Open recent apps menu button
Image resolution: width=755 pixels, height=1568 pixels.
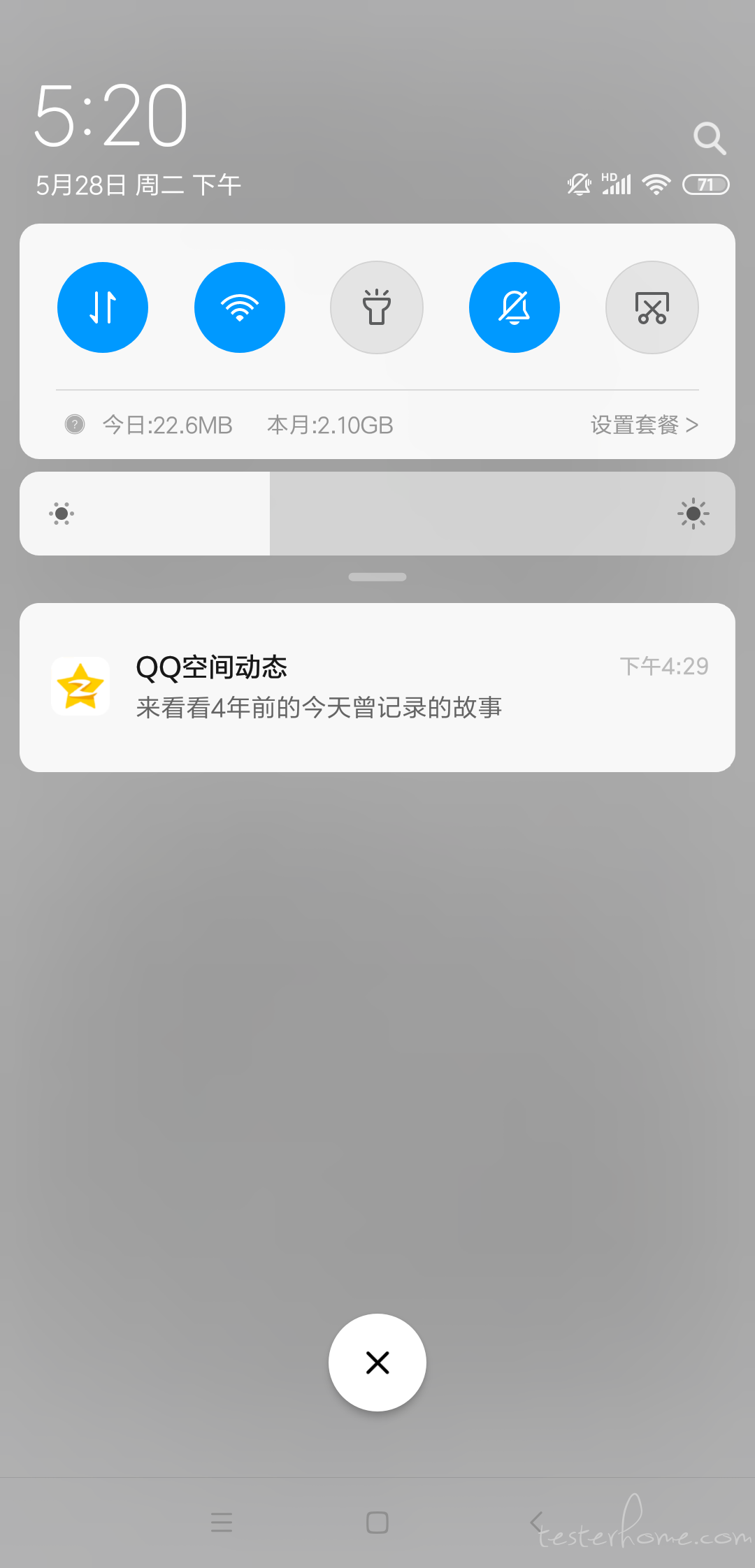(222, 1522)
